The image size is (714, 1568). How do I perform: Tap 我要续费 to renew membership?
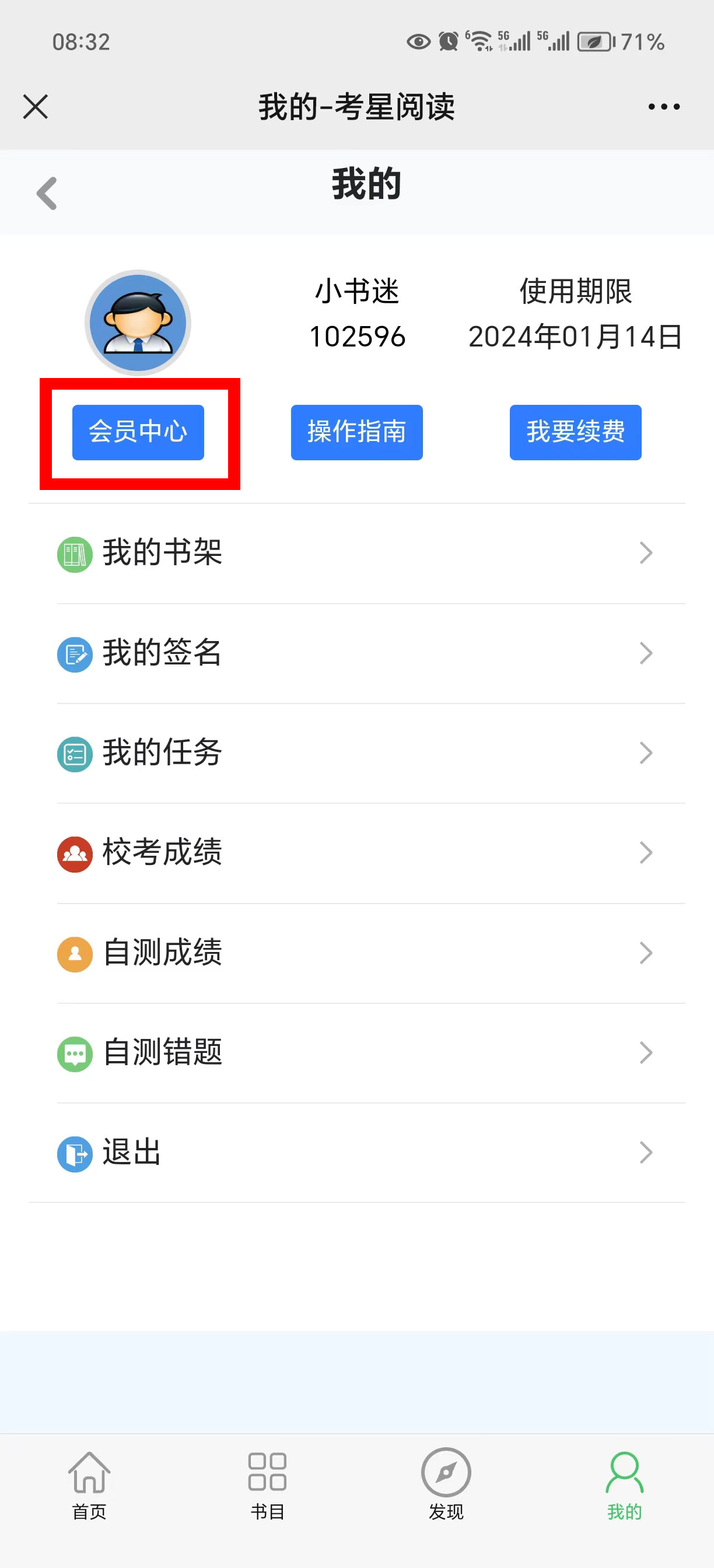click(x=575, y=432)
